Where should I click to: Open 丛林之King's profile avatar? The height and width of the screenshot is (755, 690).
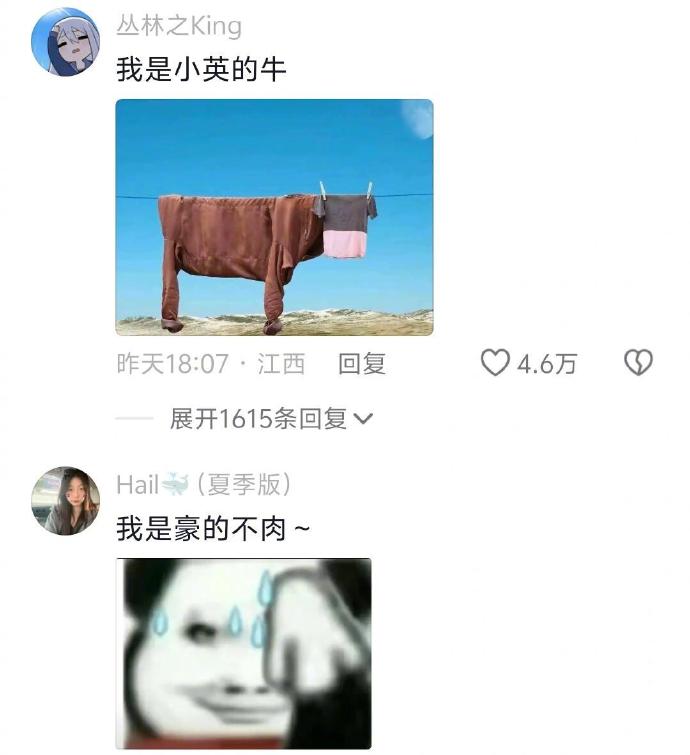tap(66, 42)
